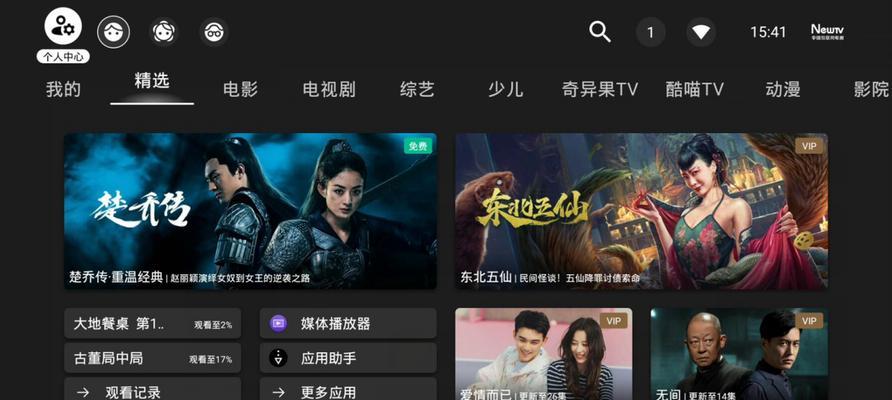Image resolution: width=892 pixels, height=400 pixels.
Task: Switch to the 电视剧 tab
Action: point(329,89)
